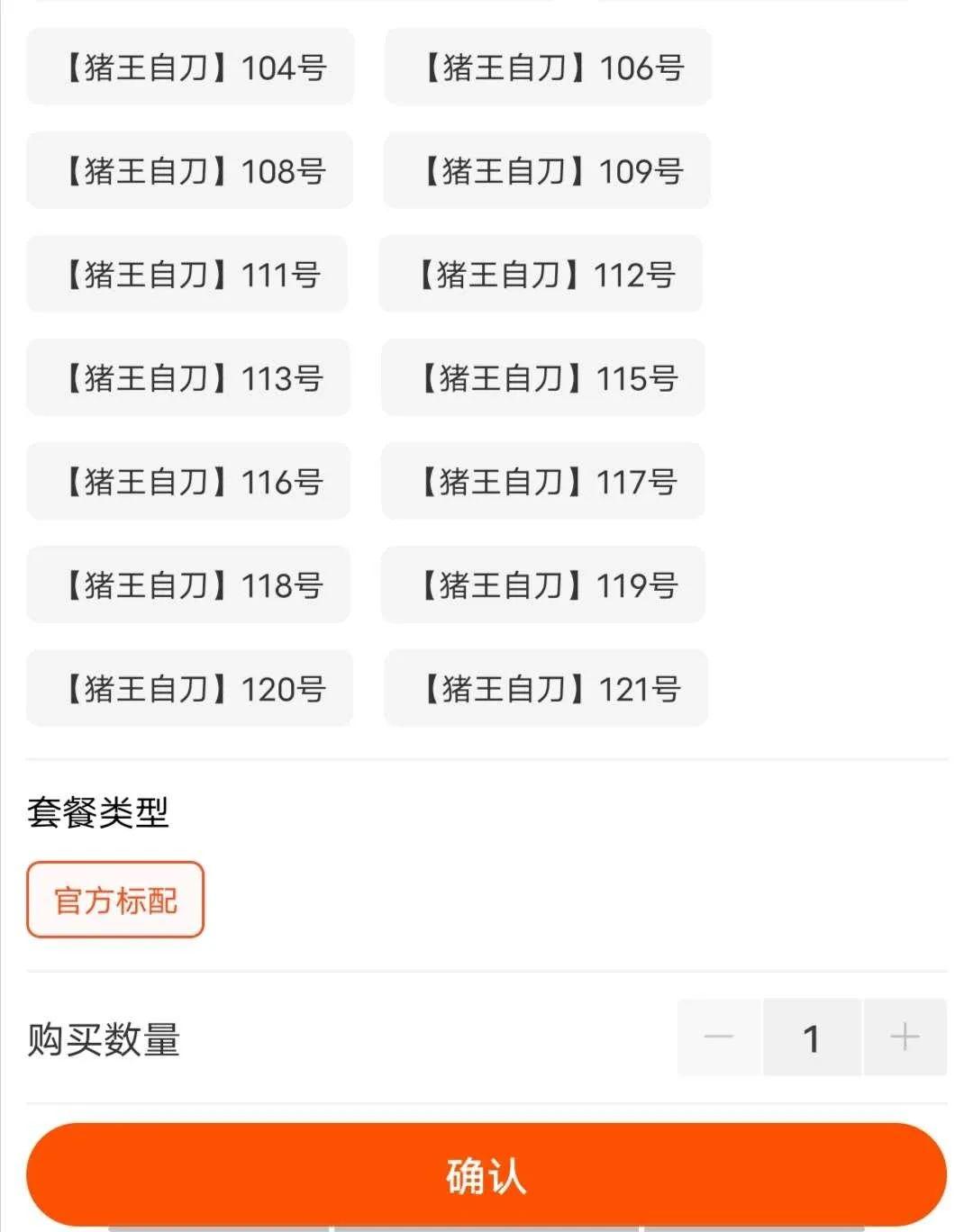Pick the 【猪王自刀】120号 option
Viewport: 973px width, 1232px height.
190,689
